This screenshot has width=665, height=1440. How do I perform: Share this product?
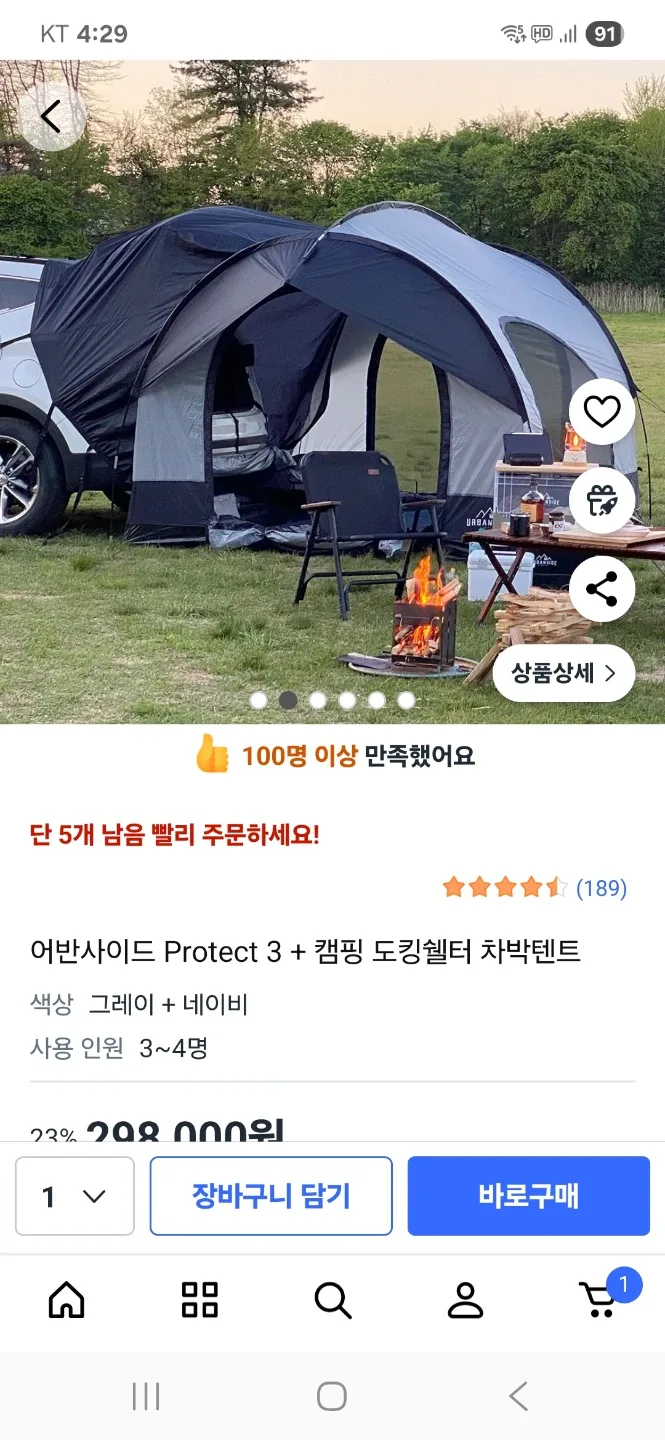point(602,589)
